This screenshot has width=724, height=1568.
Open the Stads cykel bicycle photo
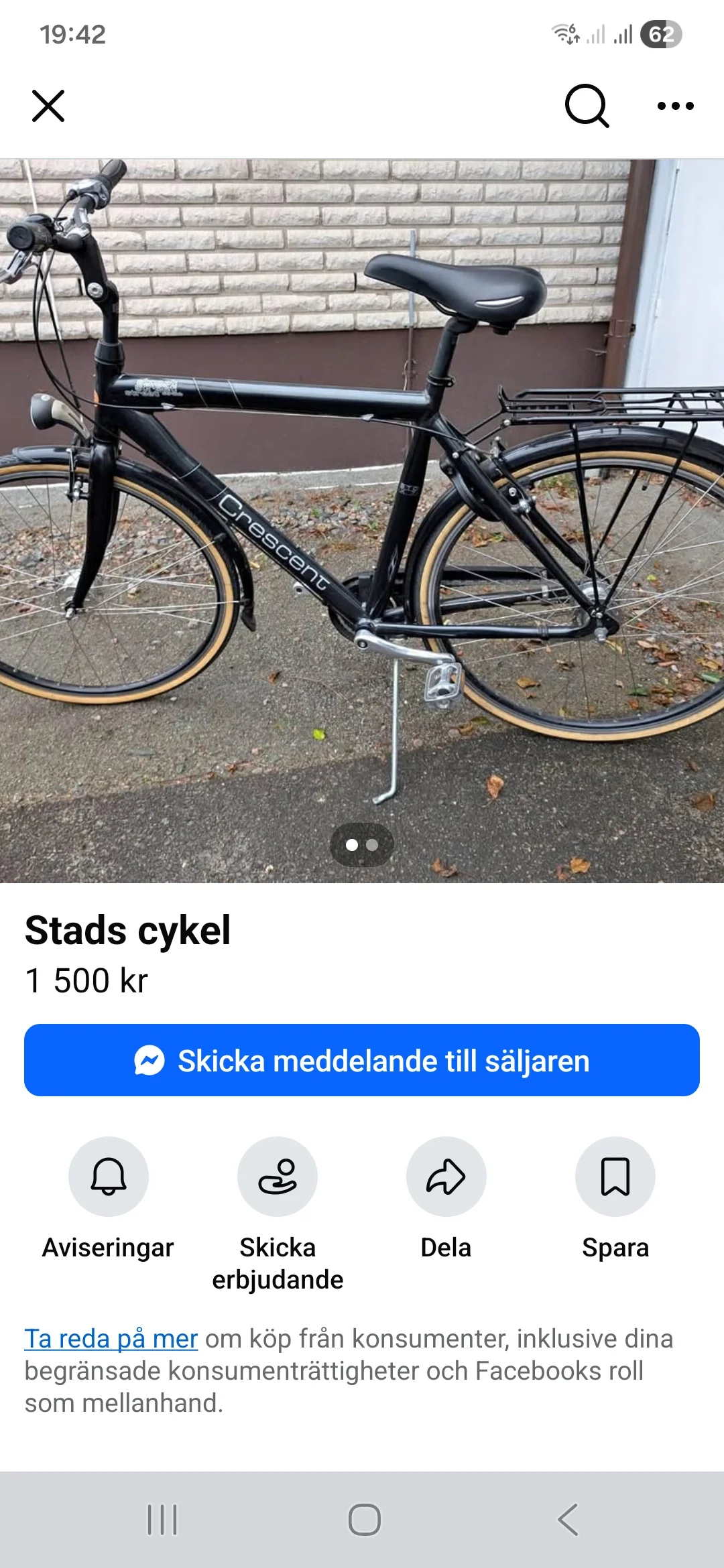[362, 520]
